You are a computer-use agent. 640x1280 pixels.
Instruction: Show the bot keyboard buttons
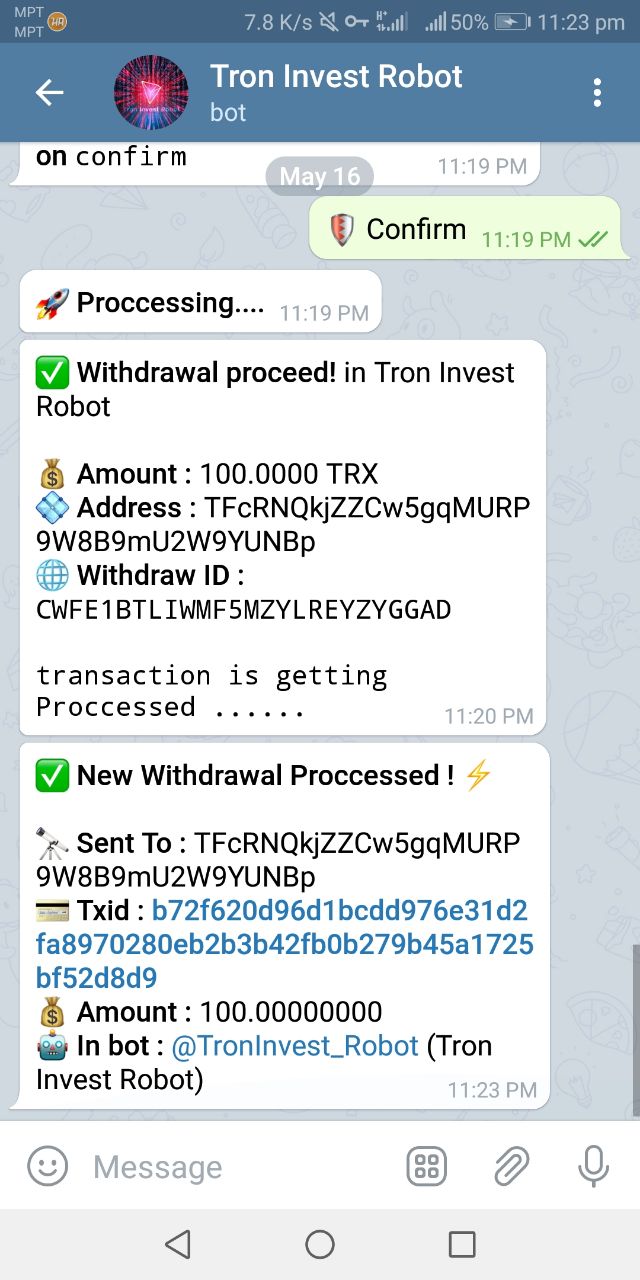[x=427, y=1166]
